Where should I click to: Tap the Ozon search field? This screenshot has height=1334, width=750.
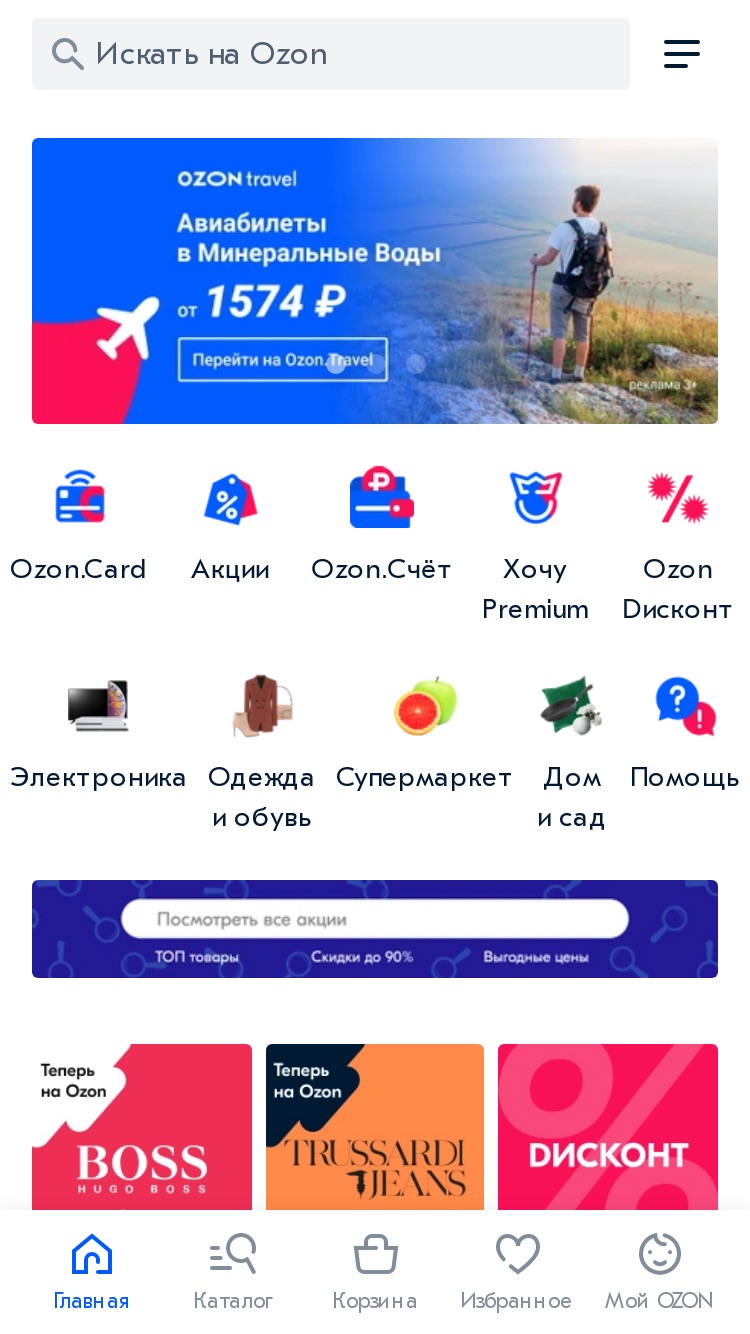point(331,54)
